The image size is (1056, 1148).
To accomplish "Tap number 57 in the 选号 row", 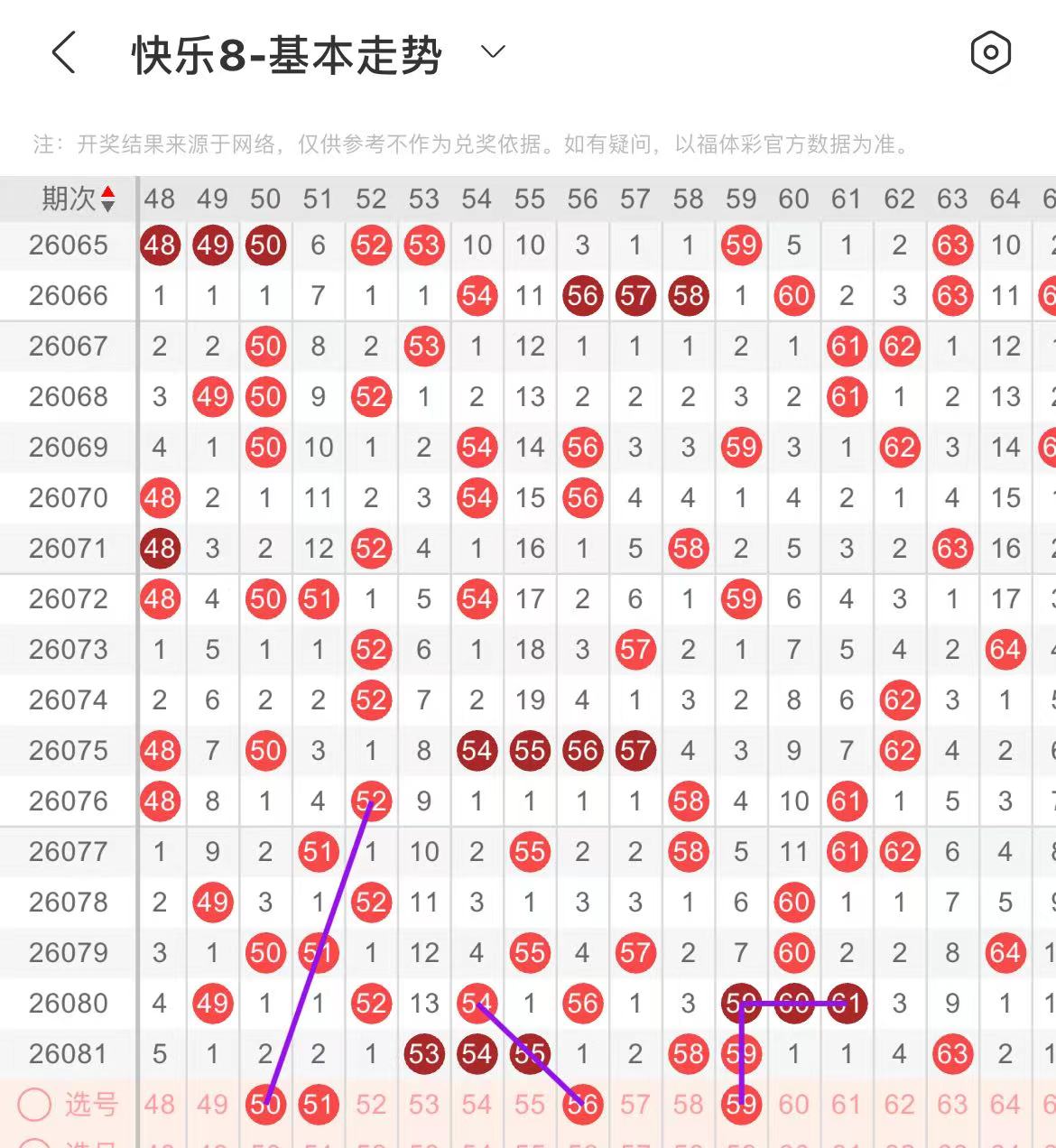I will (635, 1104).
